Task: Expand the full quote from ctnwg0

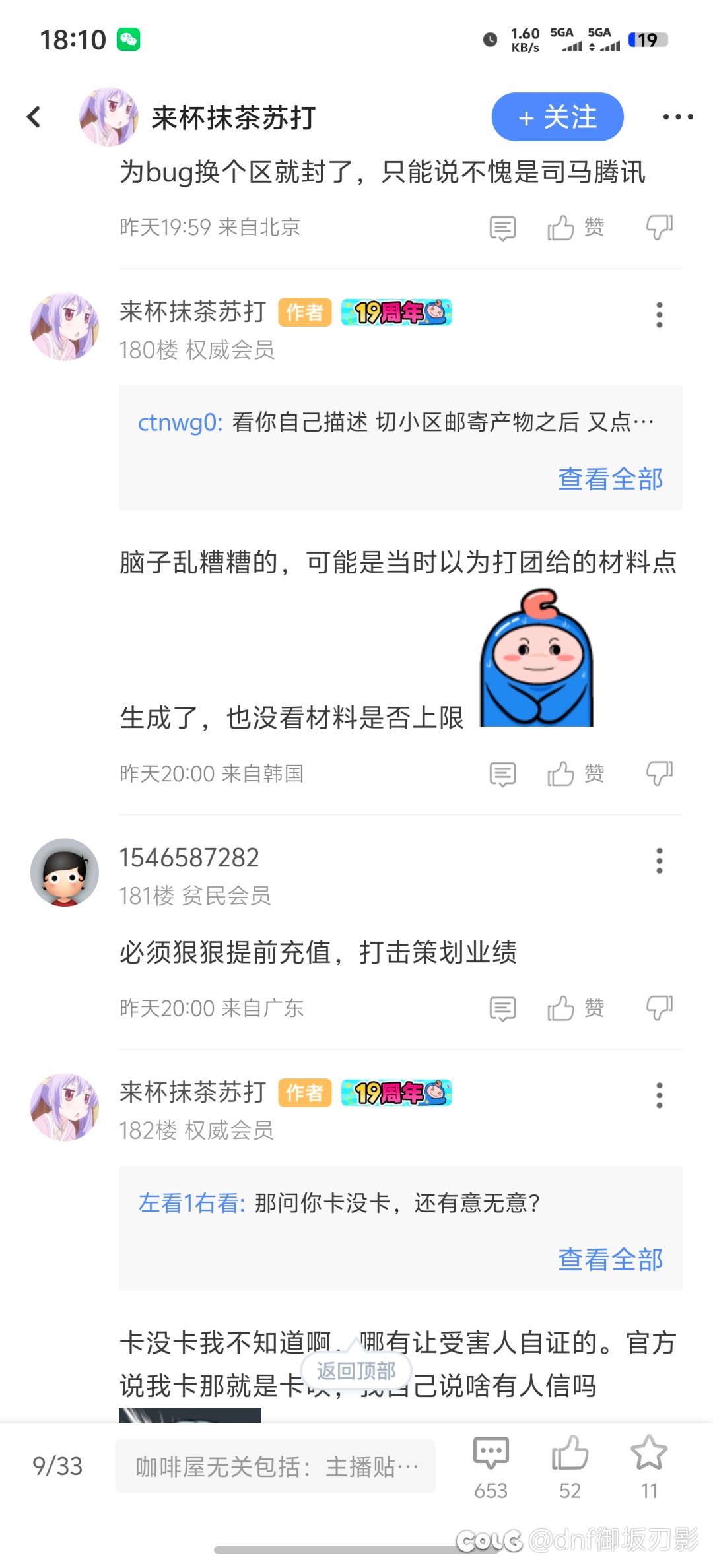Action: (x=610, y=479)
